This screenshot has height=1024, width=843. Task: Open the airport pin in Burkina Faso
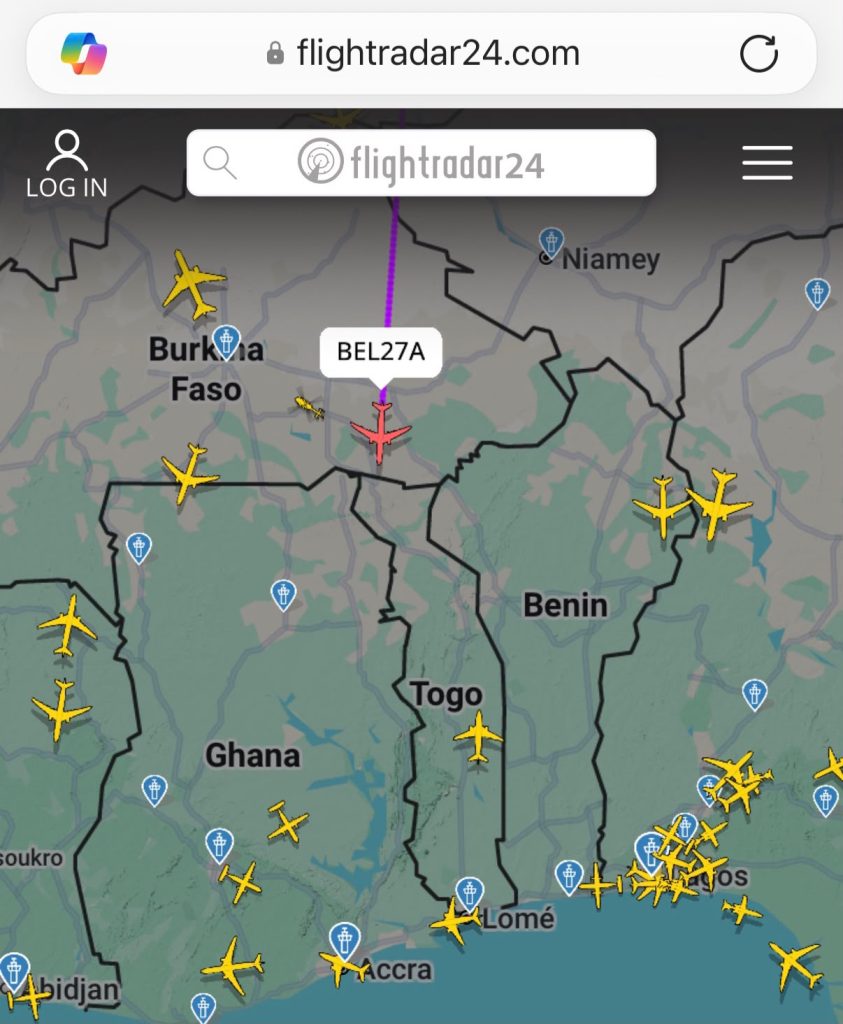(226, 342)
